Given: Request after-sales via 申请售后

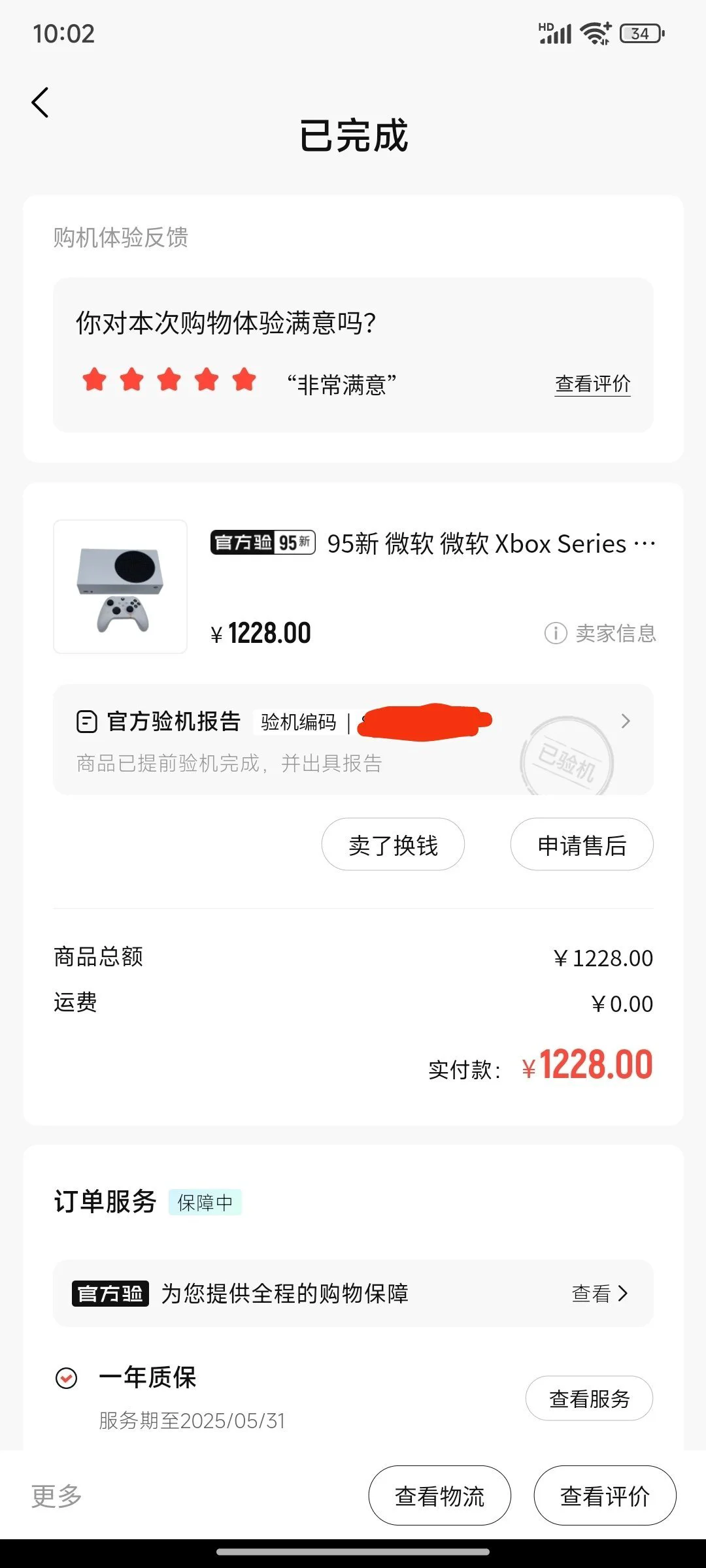Looking at the screenshot, I should pos(582,845).
